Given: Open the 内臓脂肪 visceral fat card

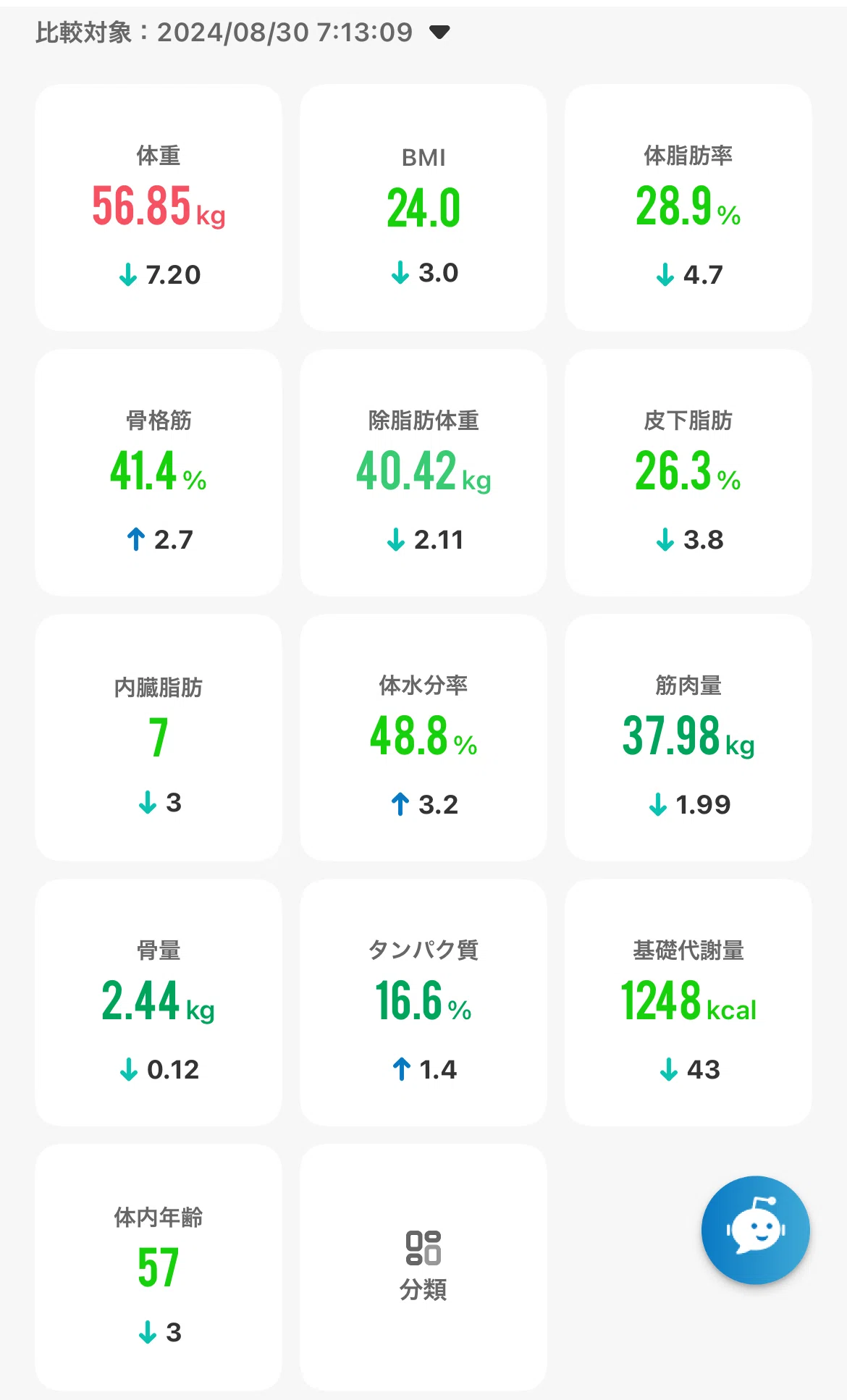Looking at the screenshot, I should tap(159, 738).
